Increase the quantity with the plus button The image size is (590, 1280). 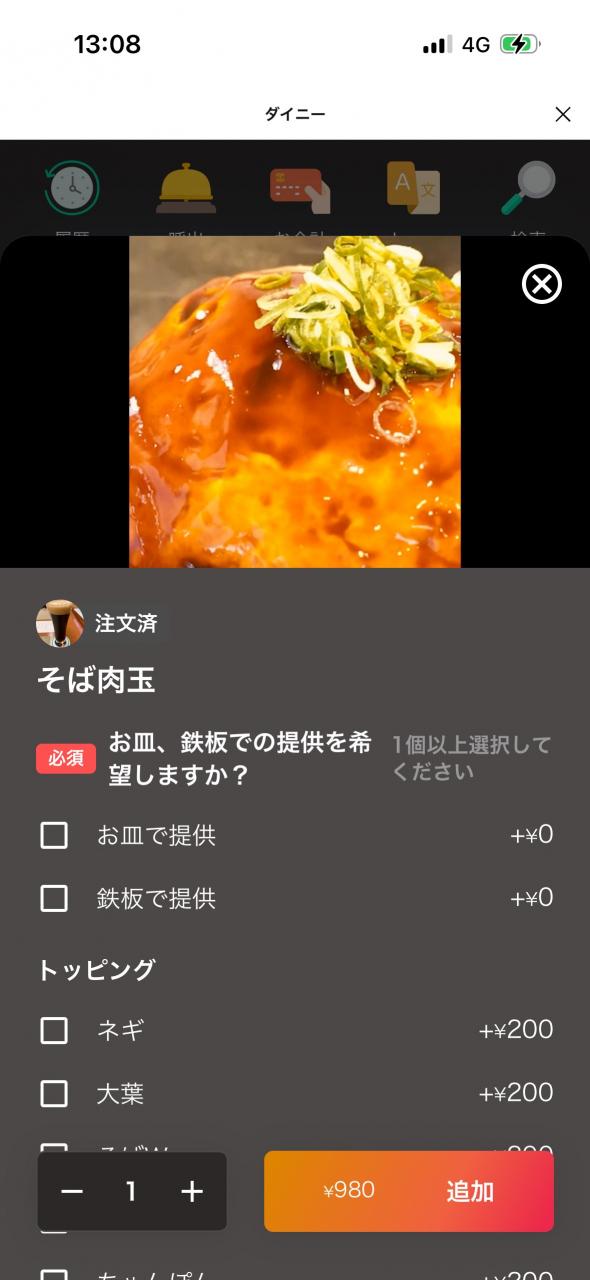point(192,1191)
